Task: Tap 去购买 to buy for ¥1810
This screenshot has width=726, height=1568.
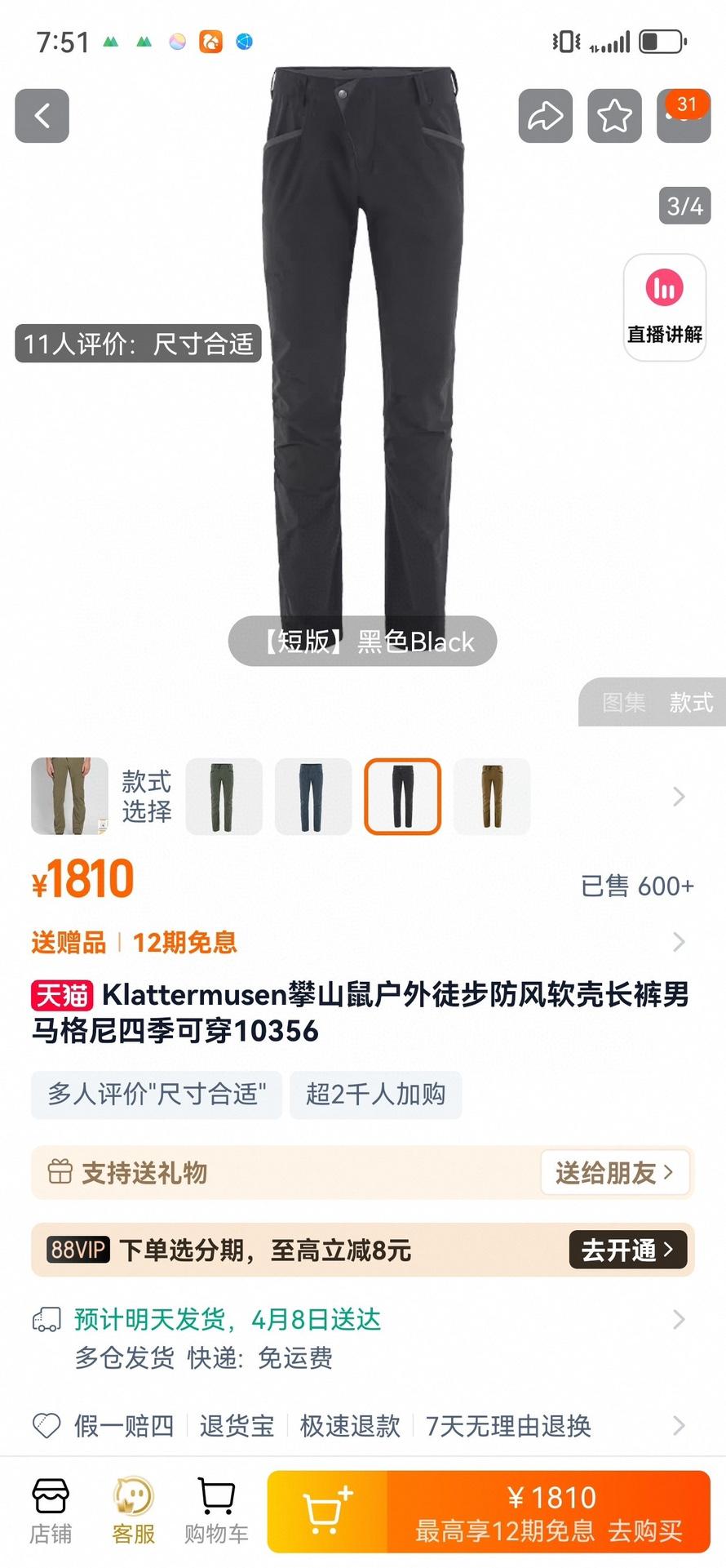Action: [549, 1512]
